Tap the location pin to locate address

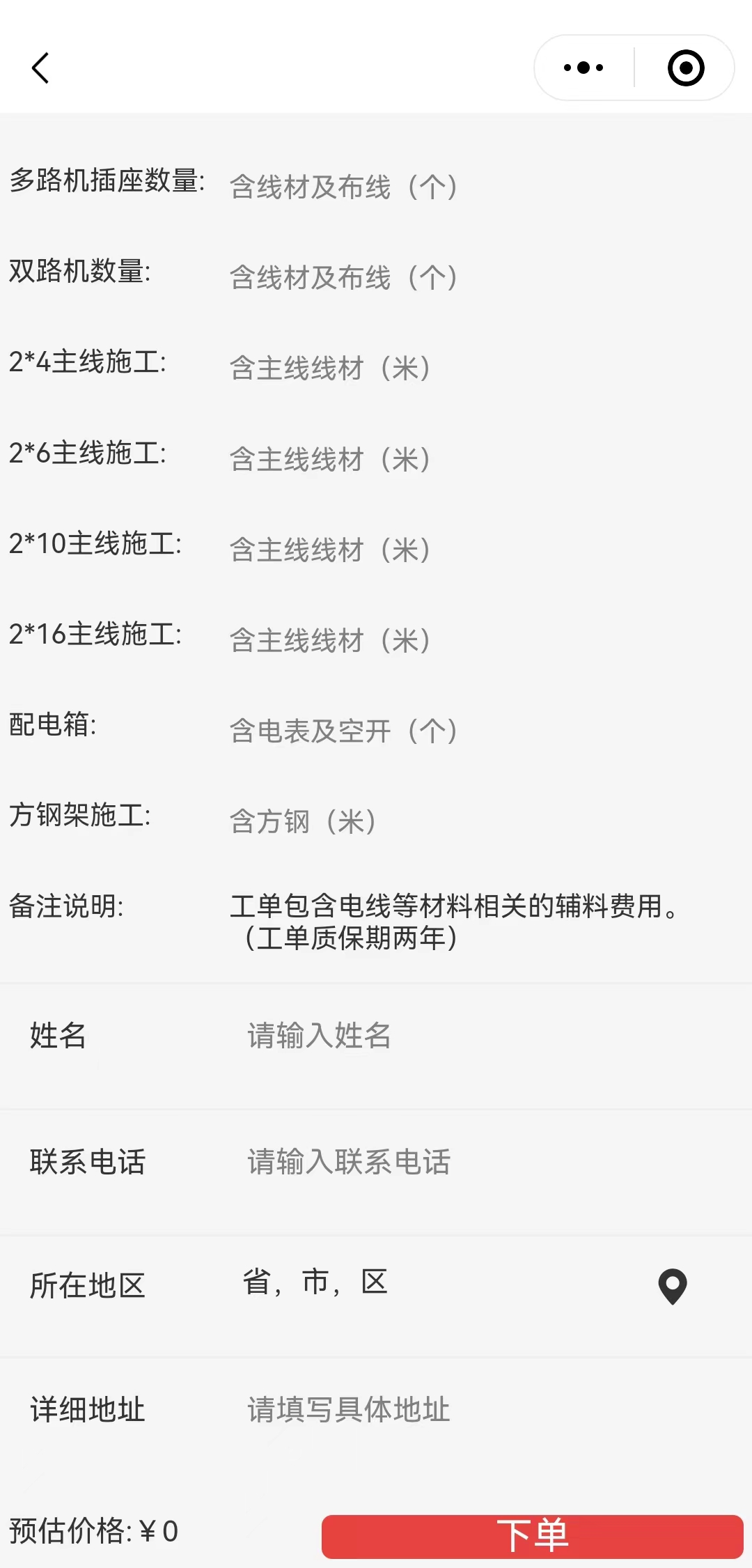pos(673,1287)
